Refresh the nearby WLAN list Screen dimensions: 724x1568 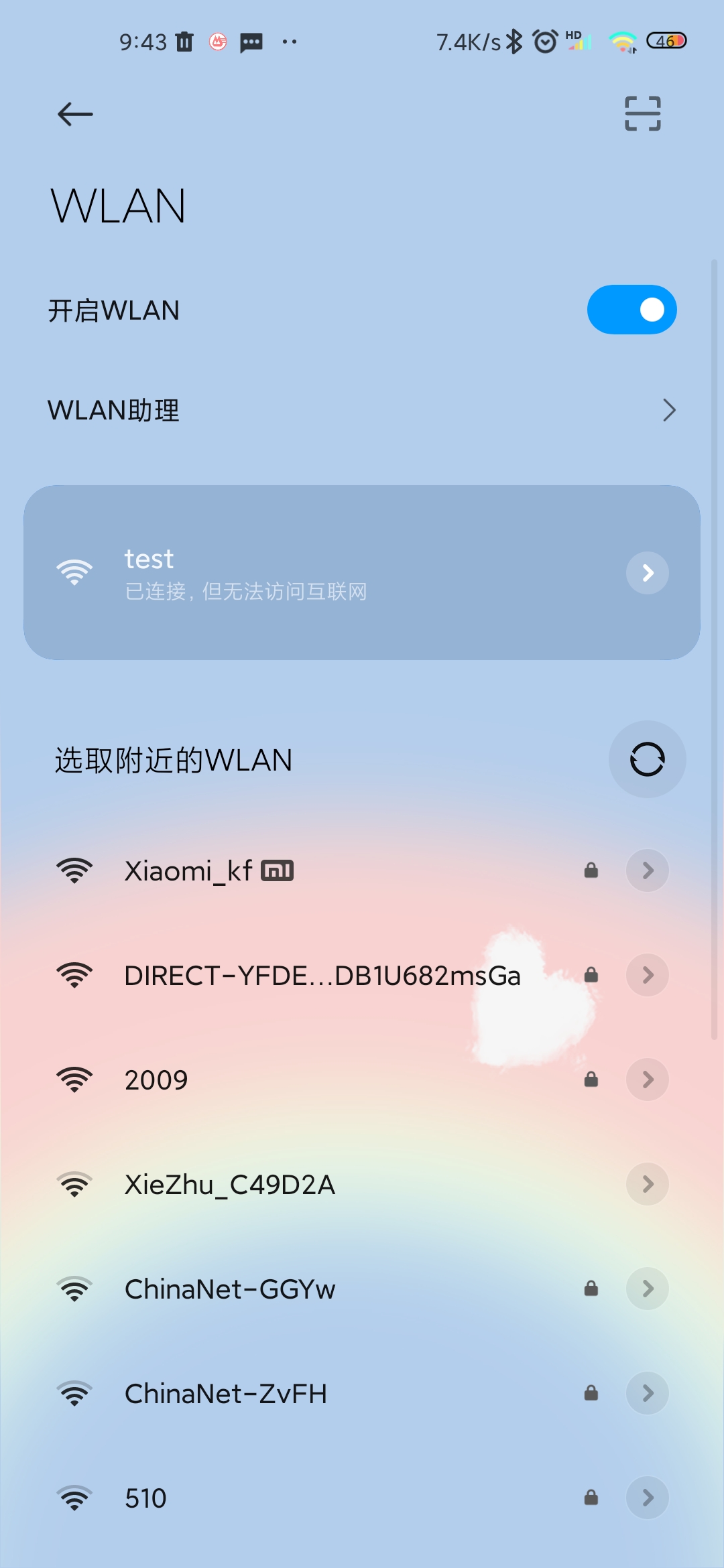point(646,759)
